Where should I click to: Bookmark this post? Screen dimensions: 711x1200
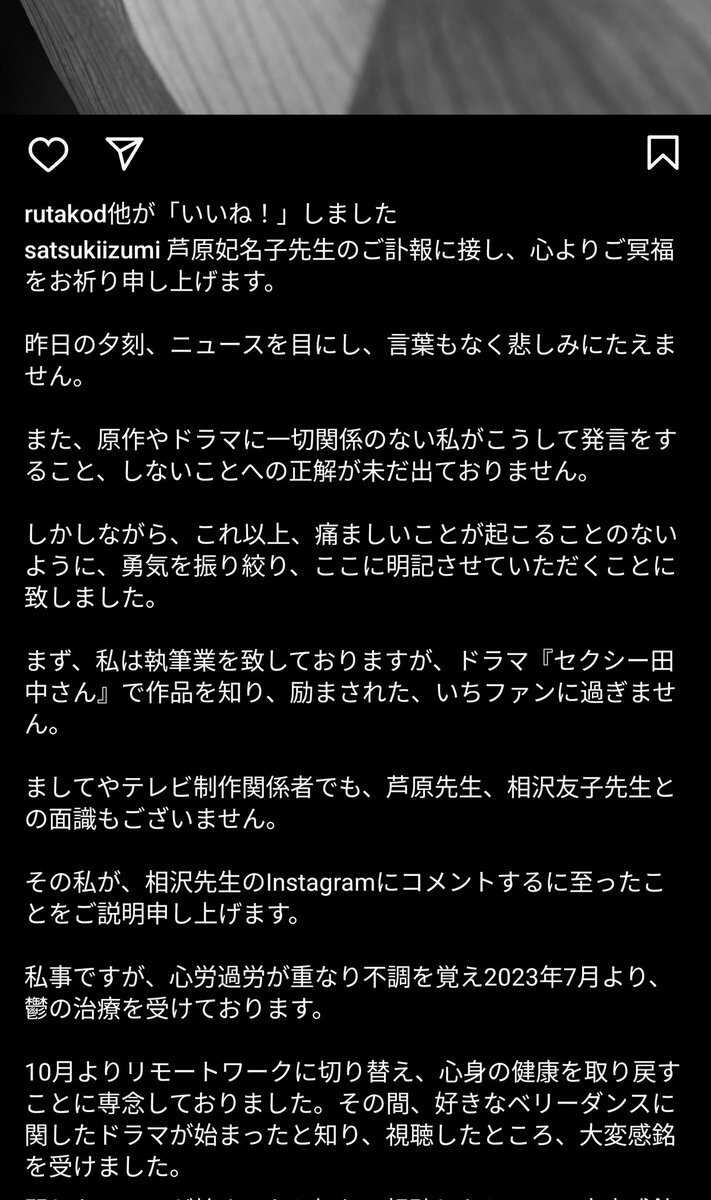point(663,153)
